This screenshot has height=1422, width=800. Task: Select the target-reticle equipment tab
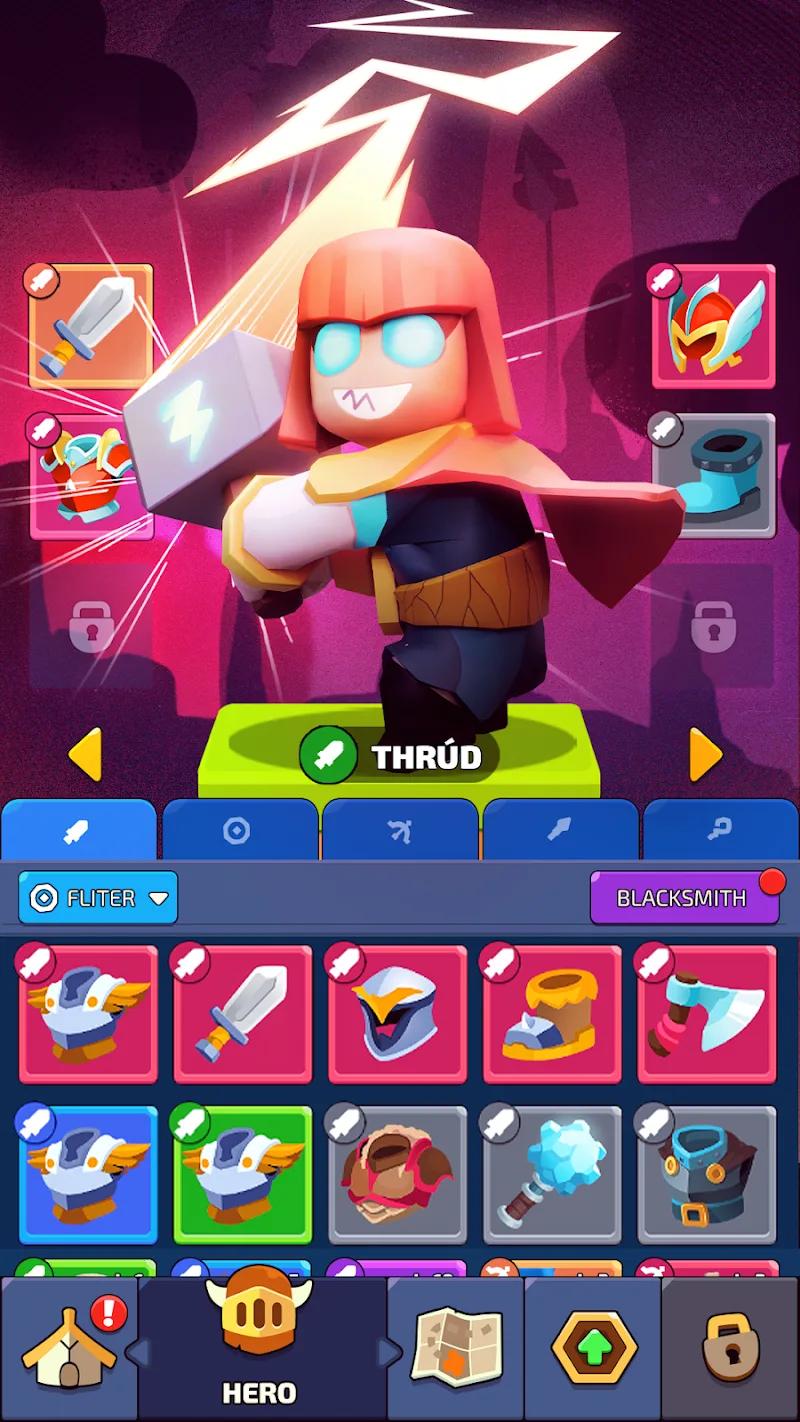pos(239,831)
